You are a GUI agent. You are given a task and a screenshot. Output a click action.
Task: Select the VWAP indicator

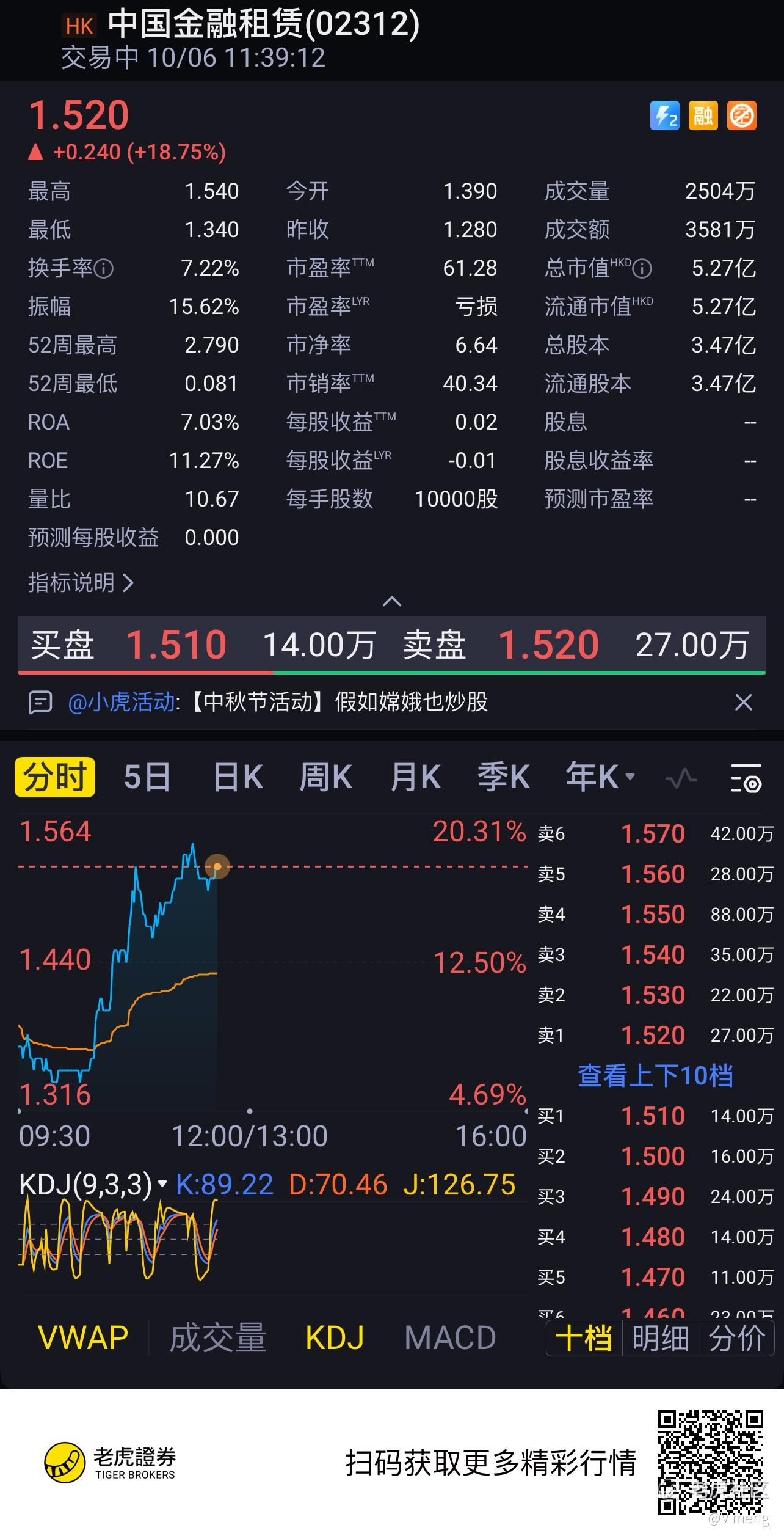(x=83, y=1337)
